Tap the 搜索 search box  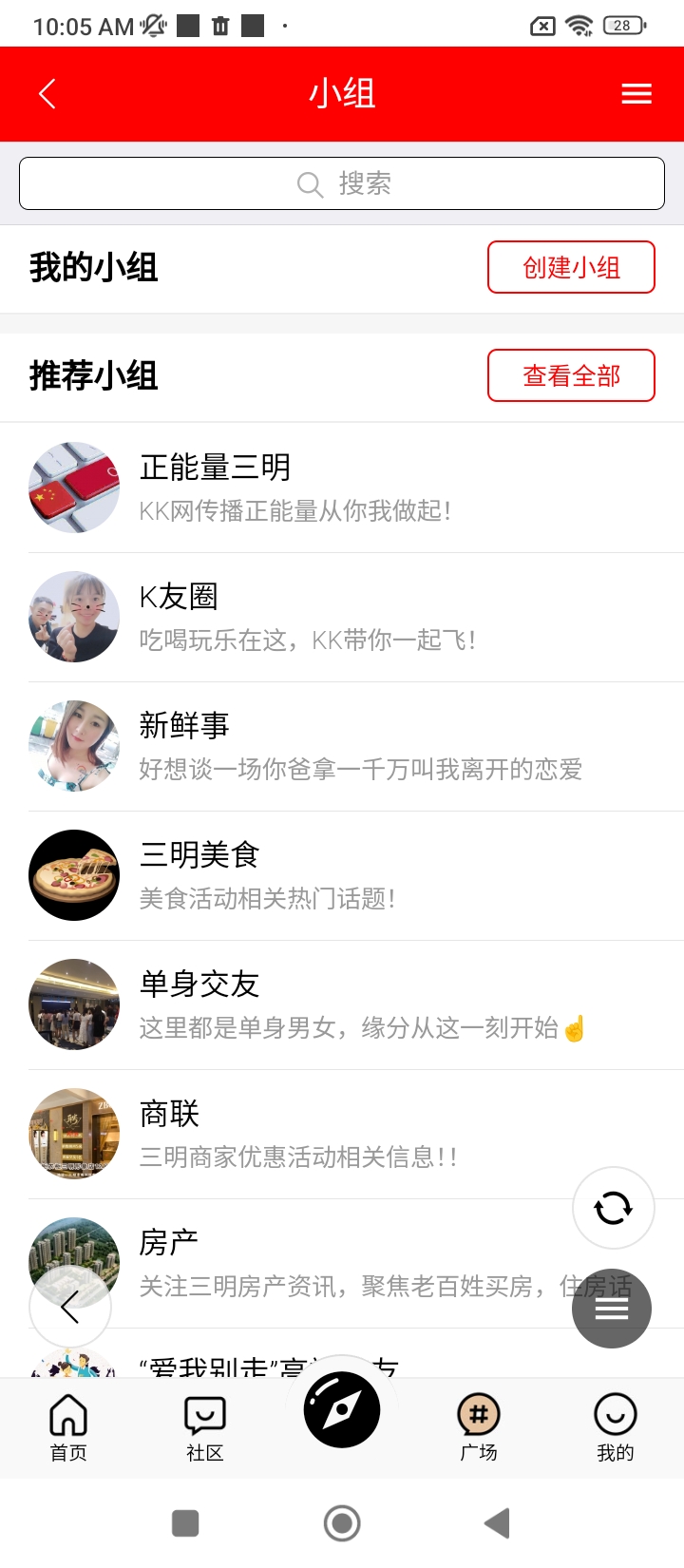pyautogui.click(x=342, y=183)
